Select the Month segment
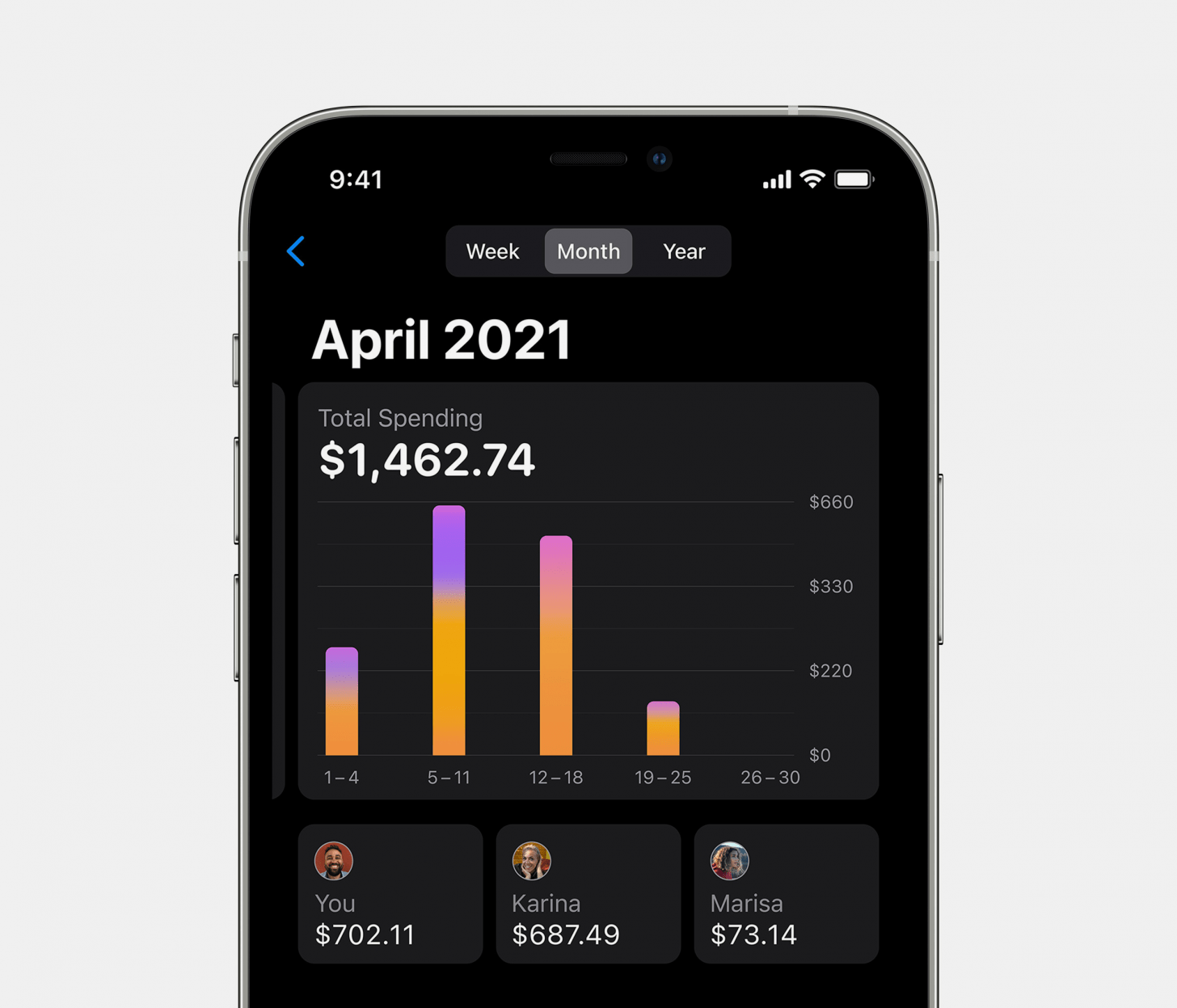 point(588,251)
